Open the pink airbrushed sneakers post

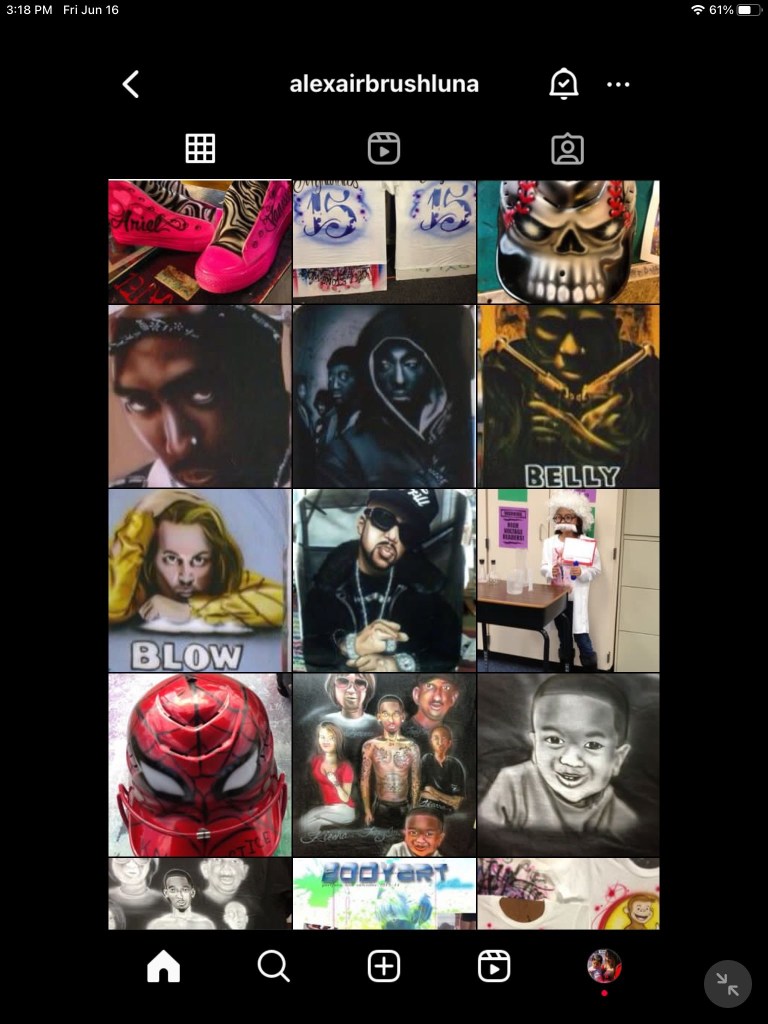(x=199, y=241)
